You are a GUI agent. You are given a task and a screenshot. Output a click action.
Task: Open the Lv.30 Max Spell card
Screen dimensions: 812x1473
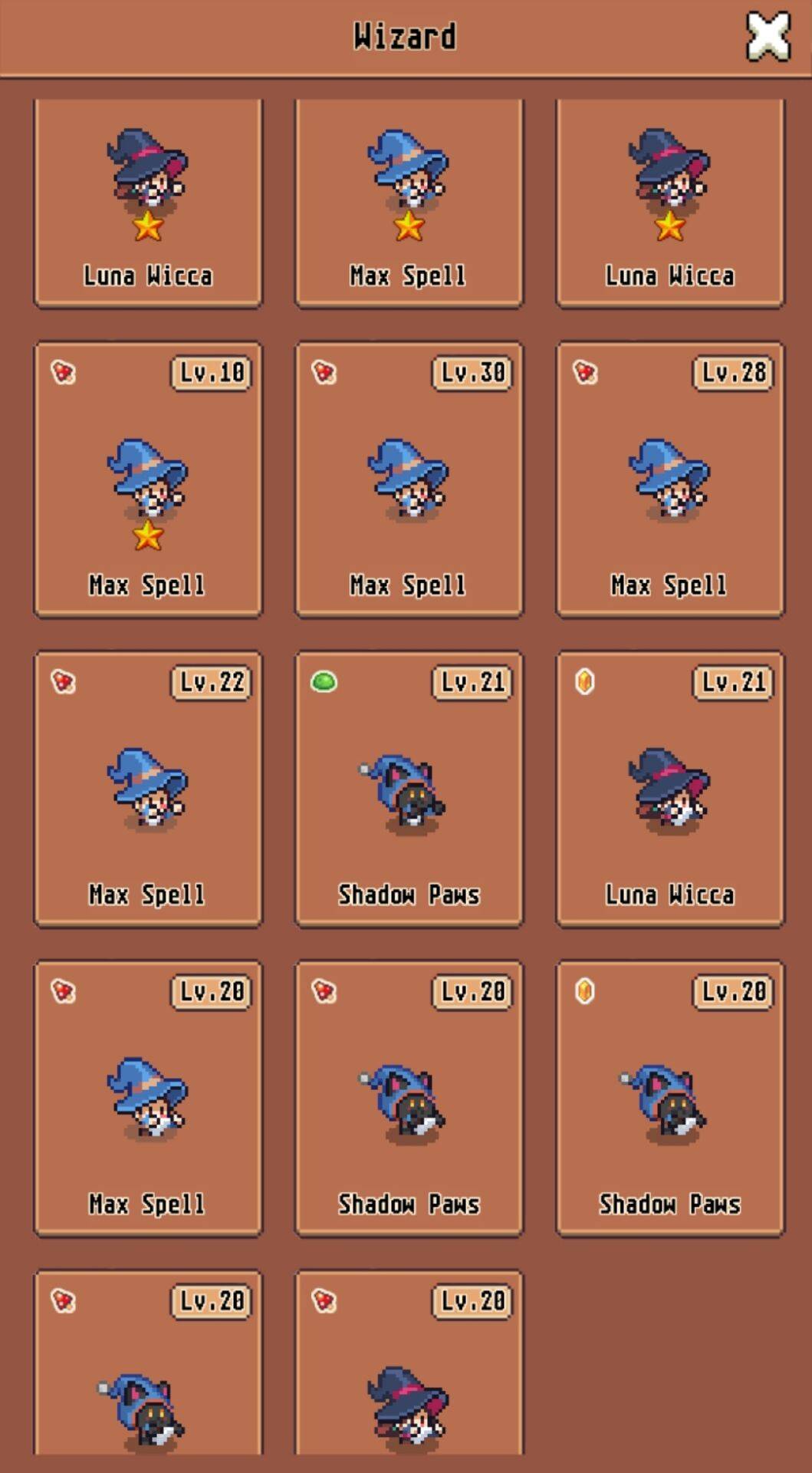409,479
